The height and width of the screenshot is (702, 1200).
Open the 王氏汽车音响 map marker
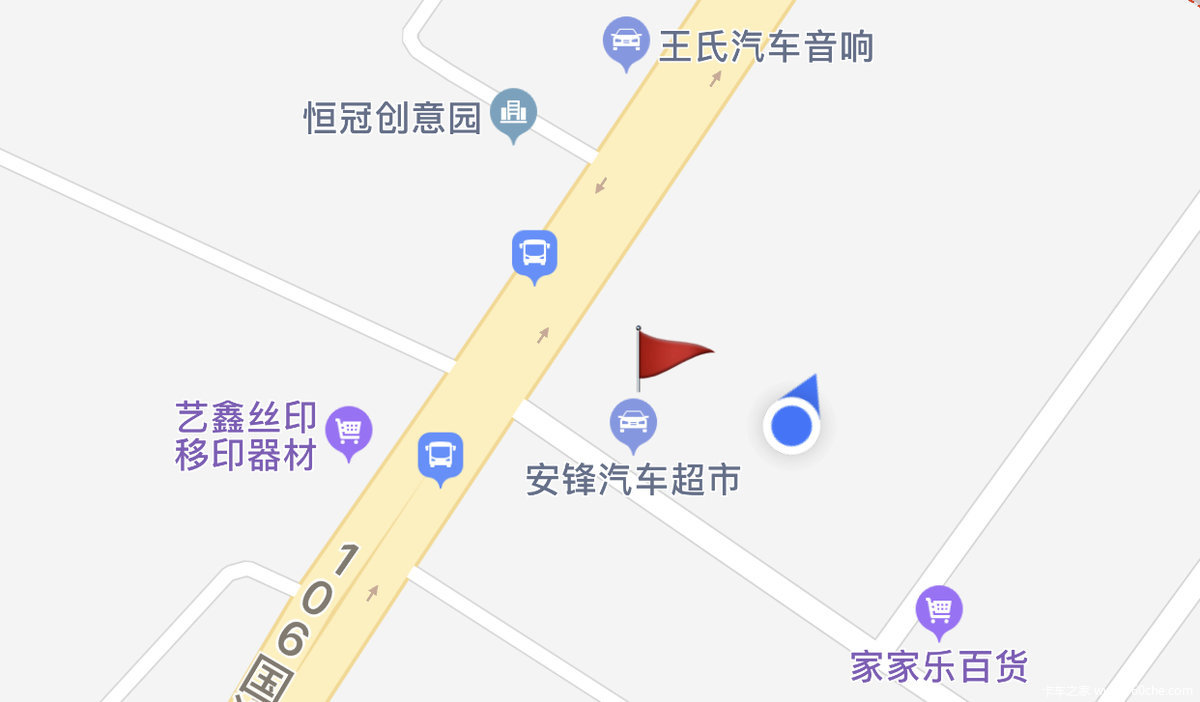pos(627,41)
